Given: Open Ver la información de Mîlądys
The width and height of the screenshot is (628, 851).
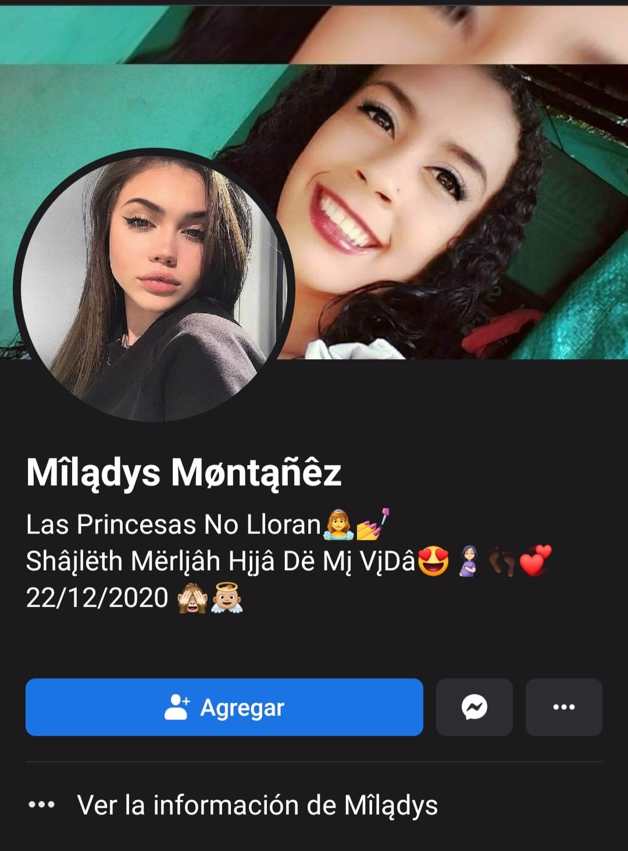Looking at the screenshot, I should [257, 805].
